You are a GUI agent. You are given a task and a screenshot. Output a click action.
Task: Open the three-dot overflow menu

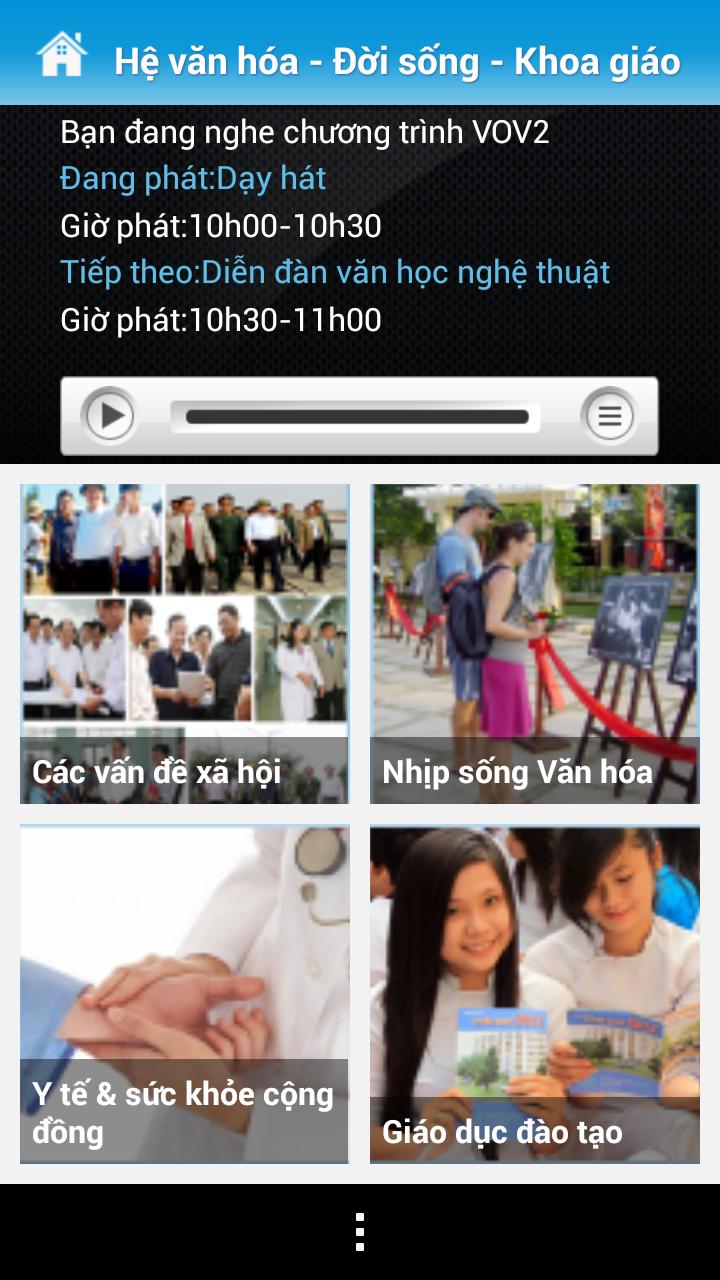click(x=360, y=1232)
